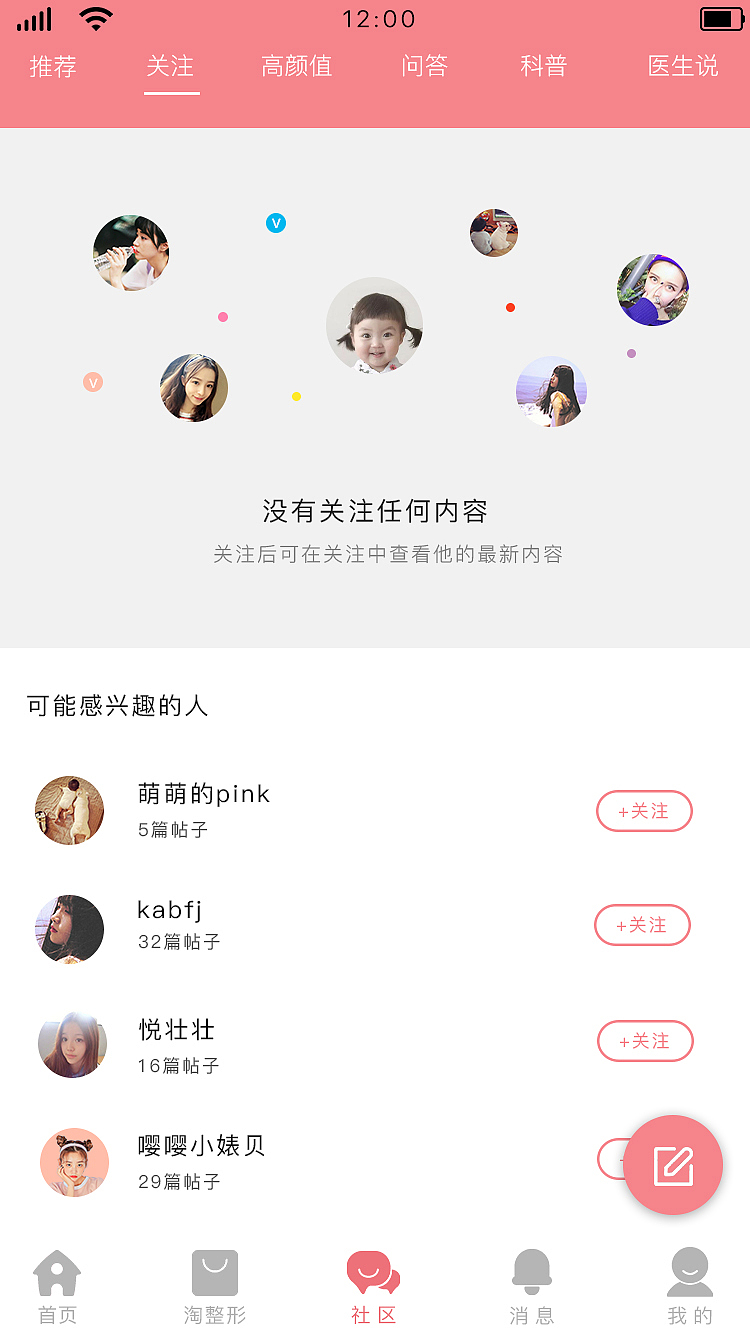Go to the 首页 home tab

coord(57,1287)
